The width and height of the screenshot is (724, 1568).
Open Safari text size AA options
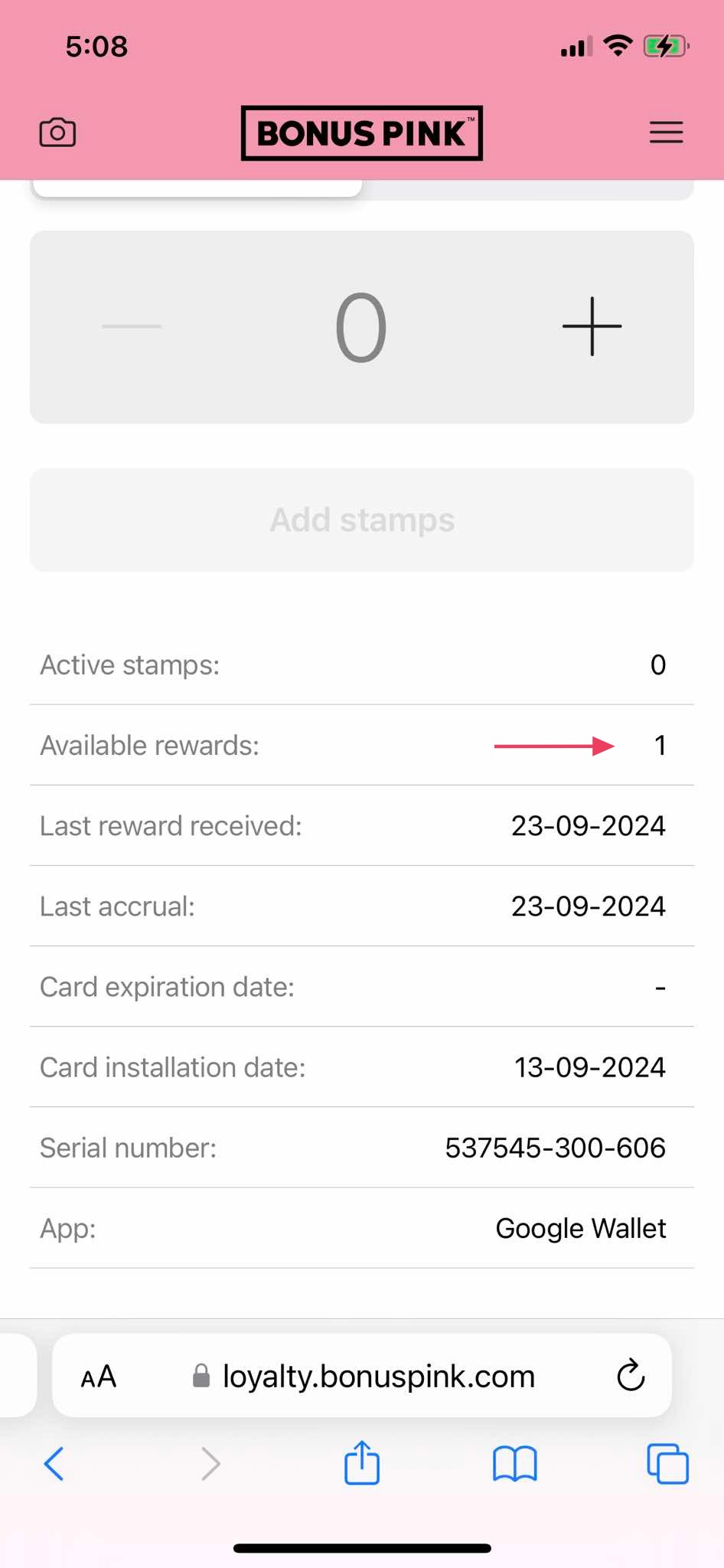pos(99,1377)
